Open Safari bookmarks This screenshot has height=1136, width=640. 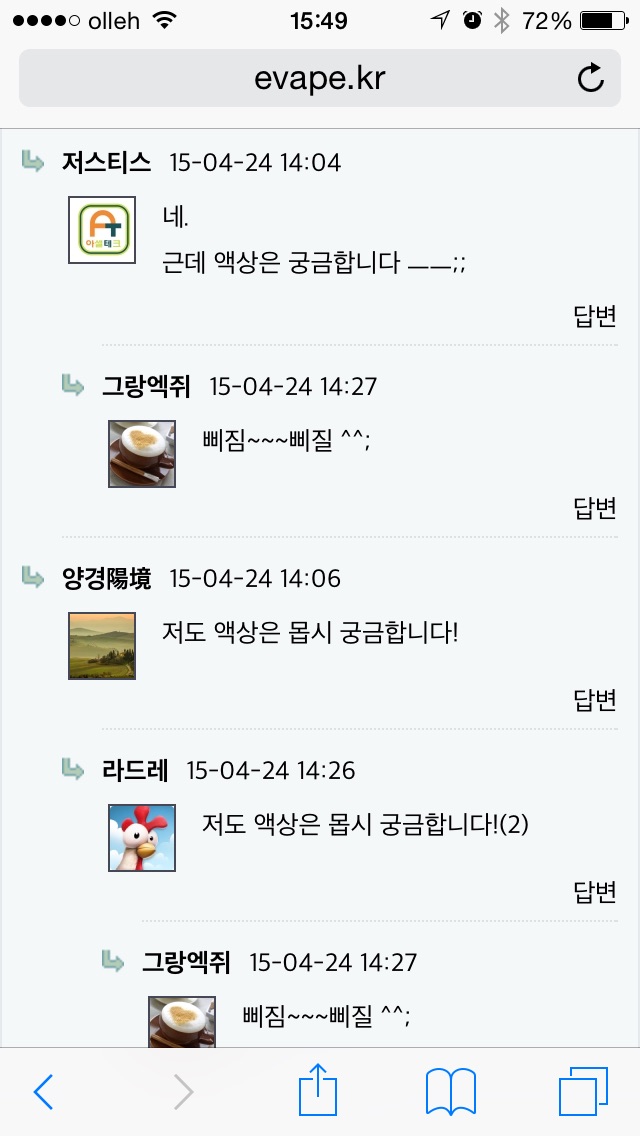coord(450,1091)
